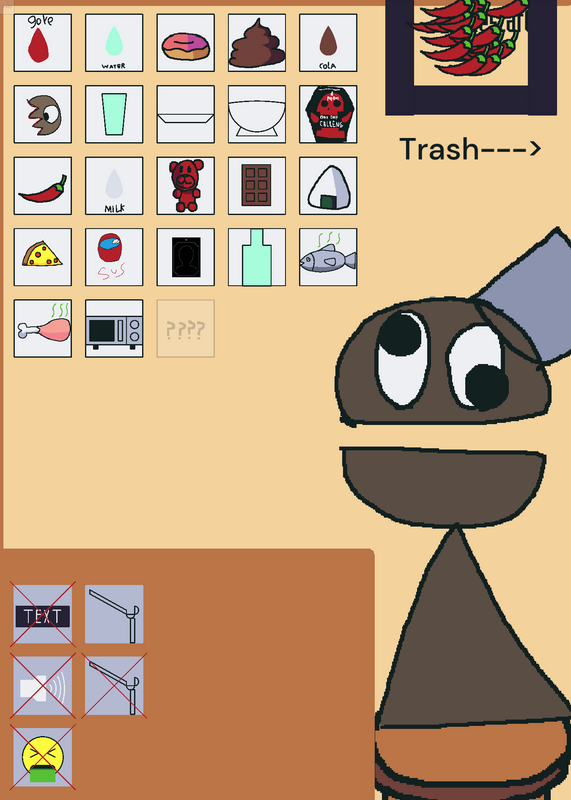Toggle the vomiting emoji option
571x800 pixels.
click(43, 757)
